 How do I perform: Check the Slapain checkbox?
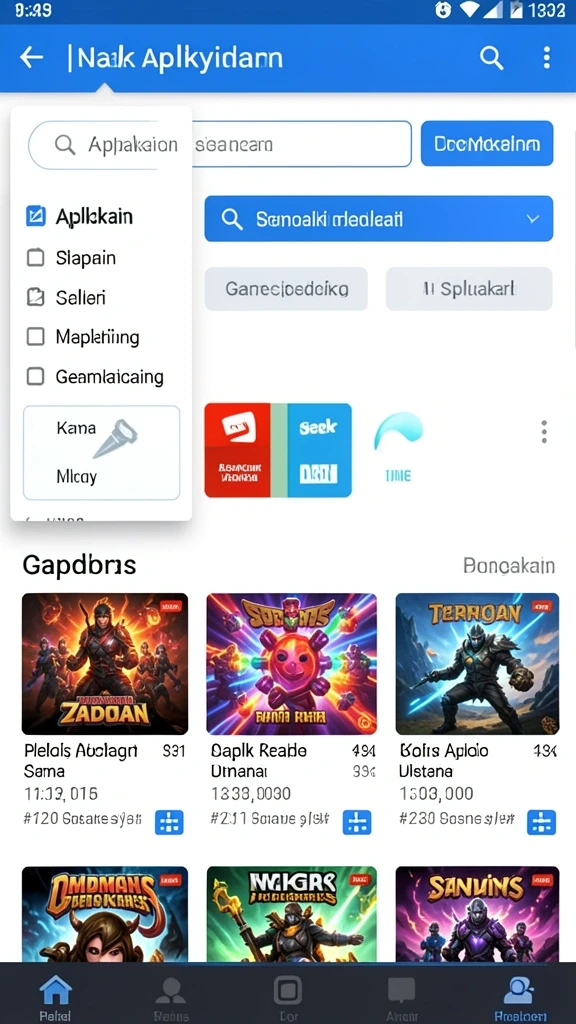tap(35, 258)
